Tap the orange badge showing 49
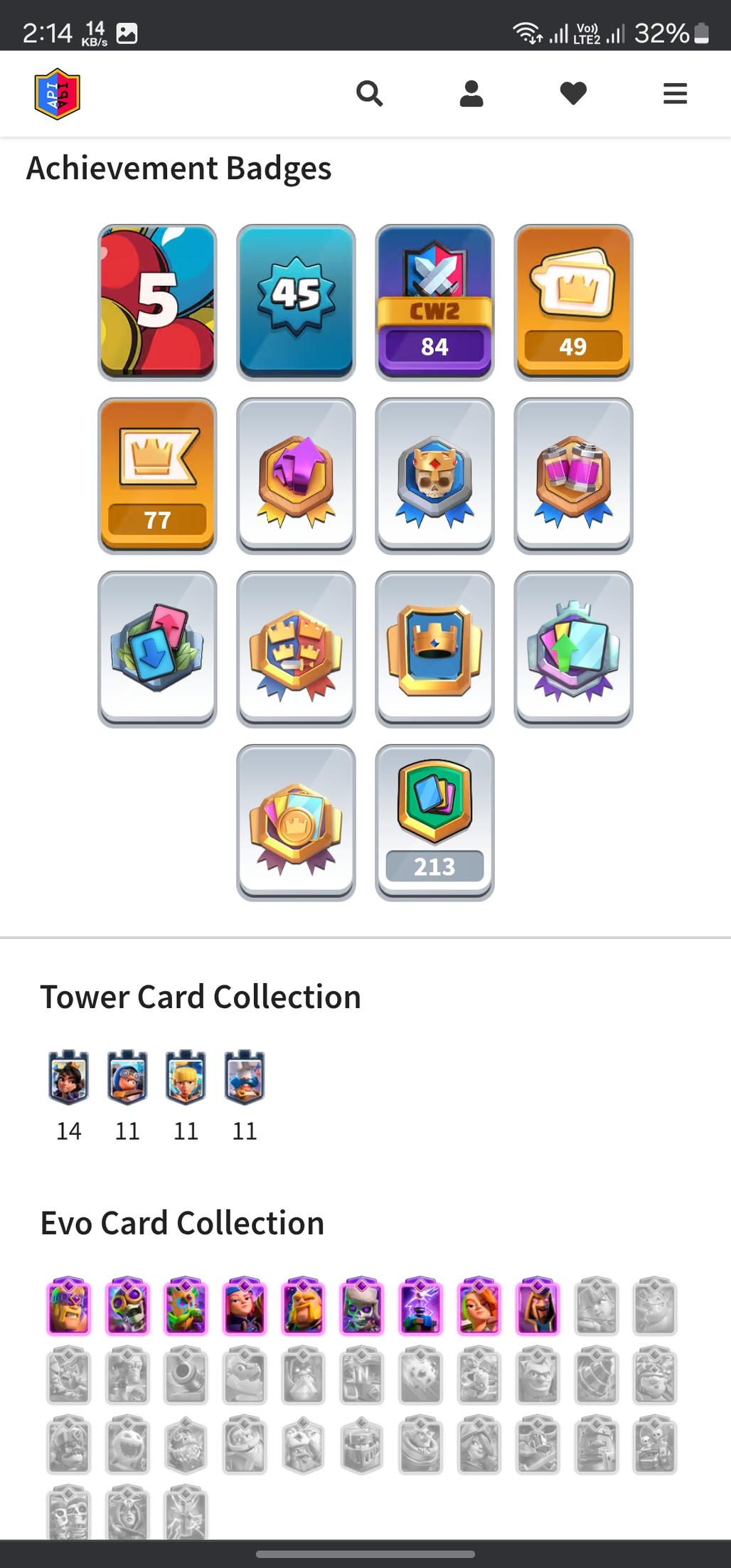 point(573,302)
